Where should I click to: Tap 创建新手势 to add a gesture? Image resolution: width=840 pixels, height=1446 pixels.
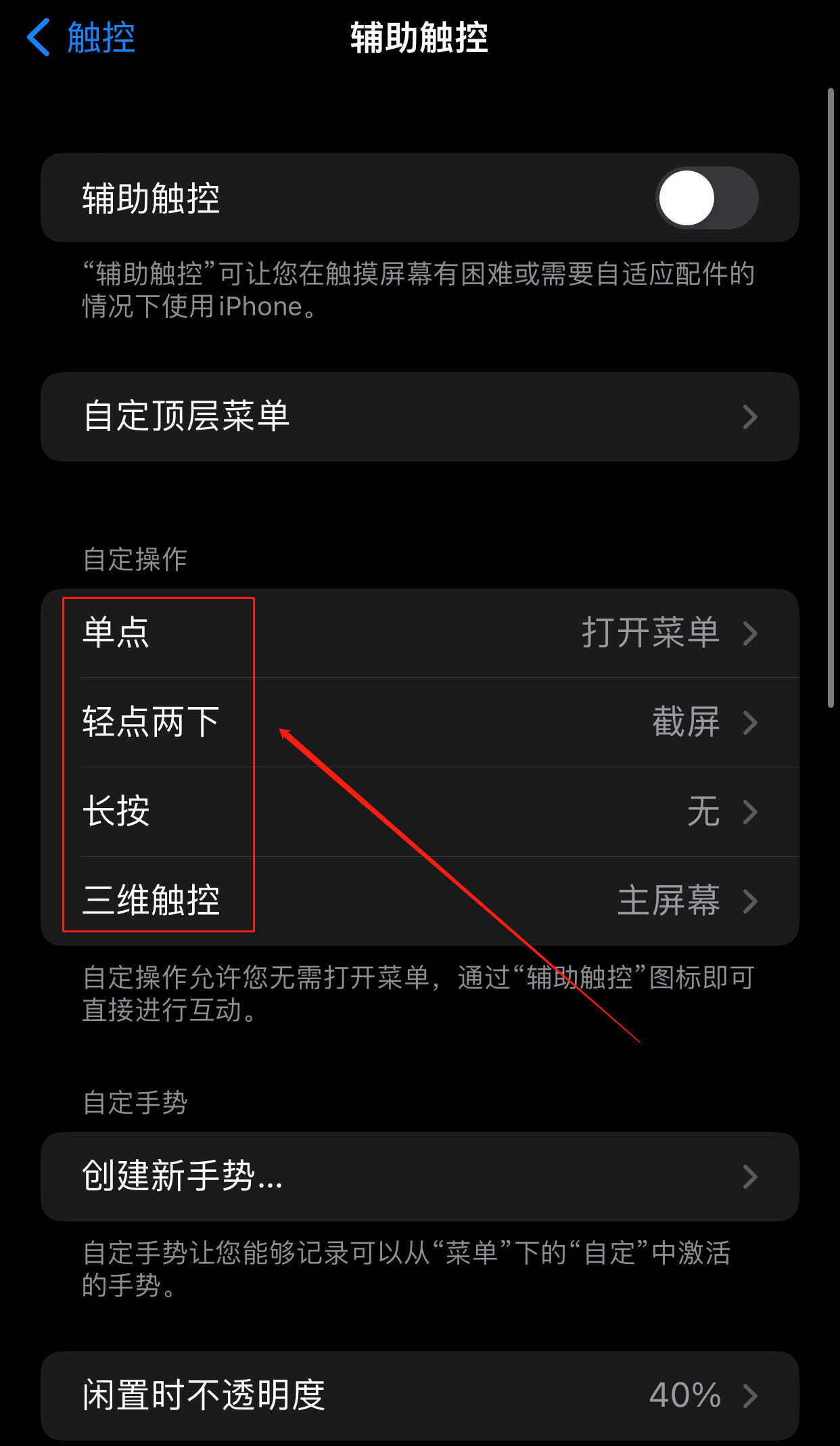[x=419, y=1176]
